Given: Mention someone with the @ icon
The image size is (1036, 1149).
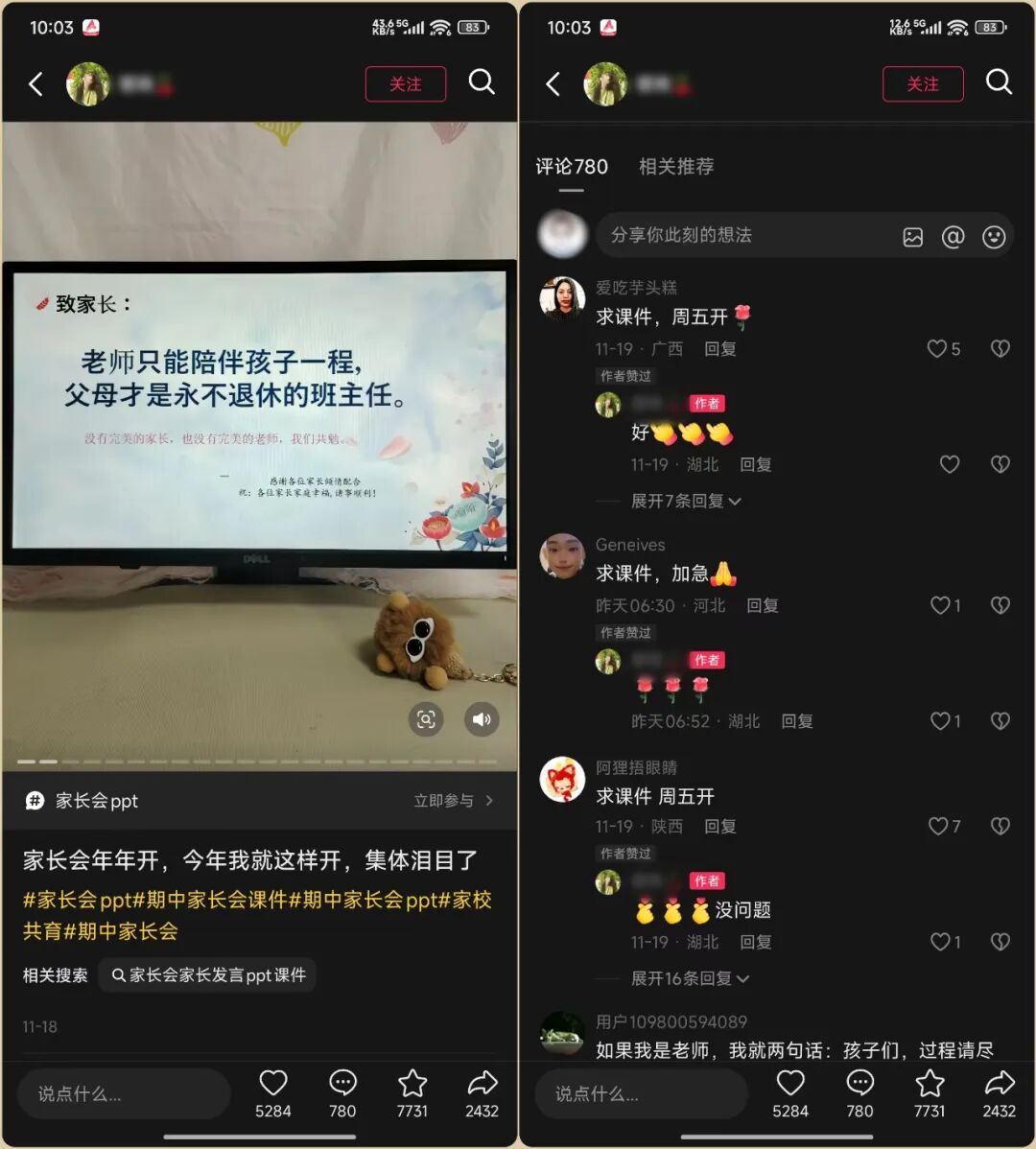Looking at the screenshot, I should [x=953, y=235].
